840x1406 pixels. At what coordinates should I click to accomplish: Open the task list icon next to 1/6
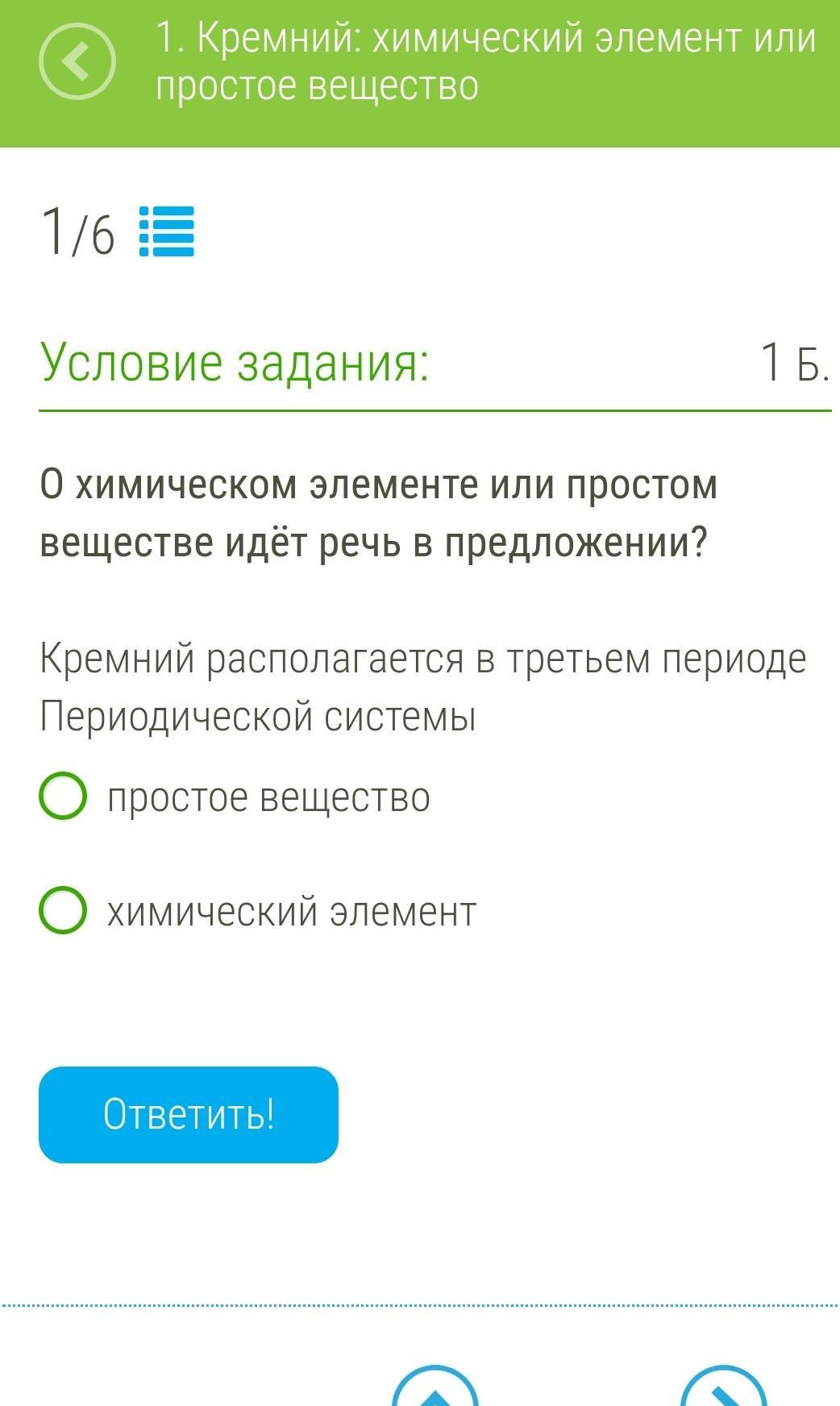[x=166, y=231]
